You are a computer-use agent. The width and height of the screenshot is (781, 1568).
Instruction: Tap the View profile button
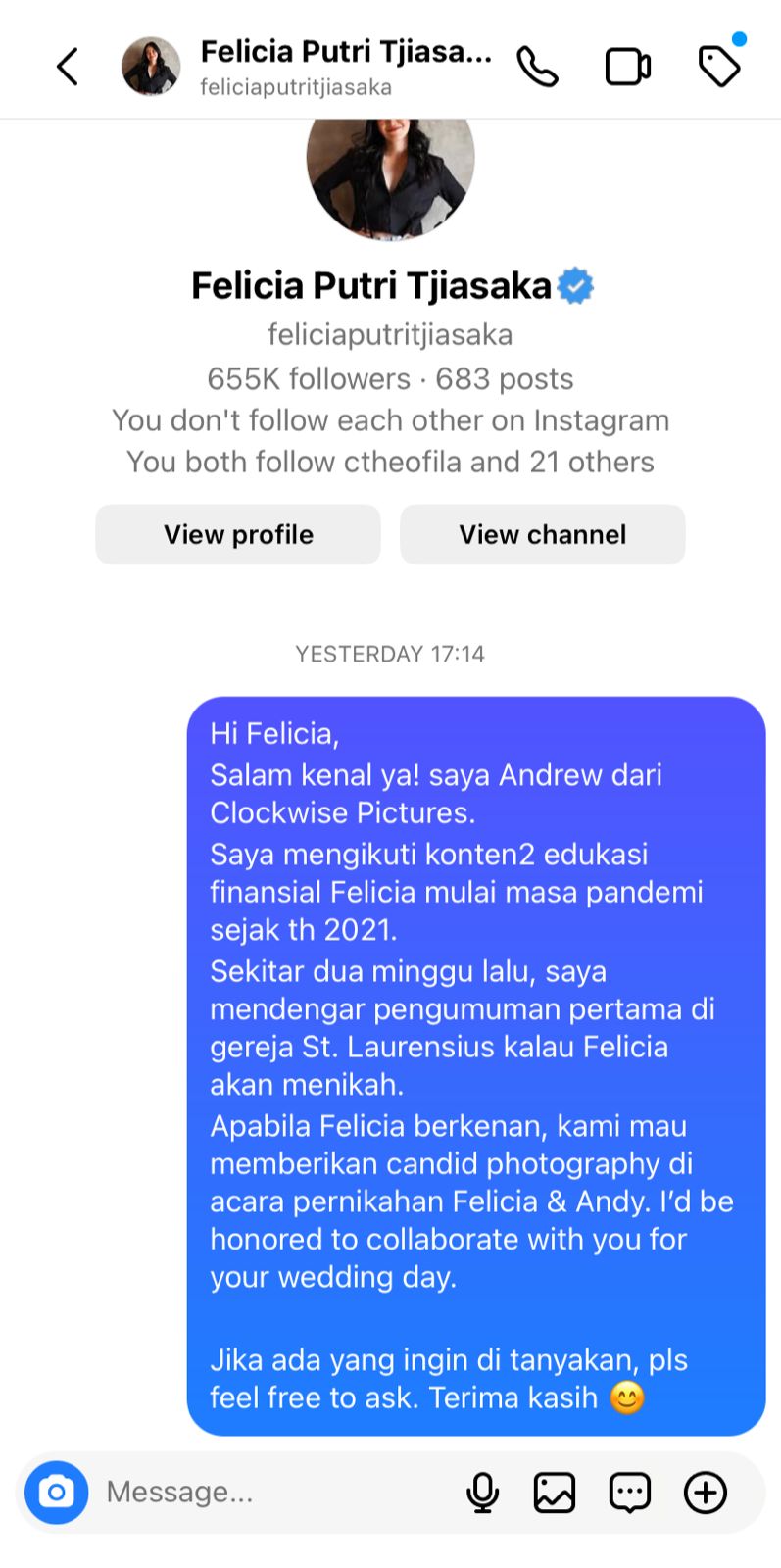(x=238, y=534)
